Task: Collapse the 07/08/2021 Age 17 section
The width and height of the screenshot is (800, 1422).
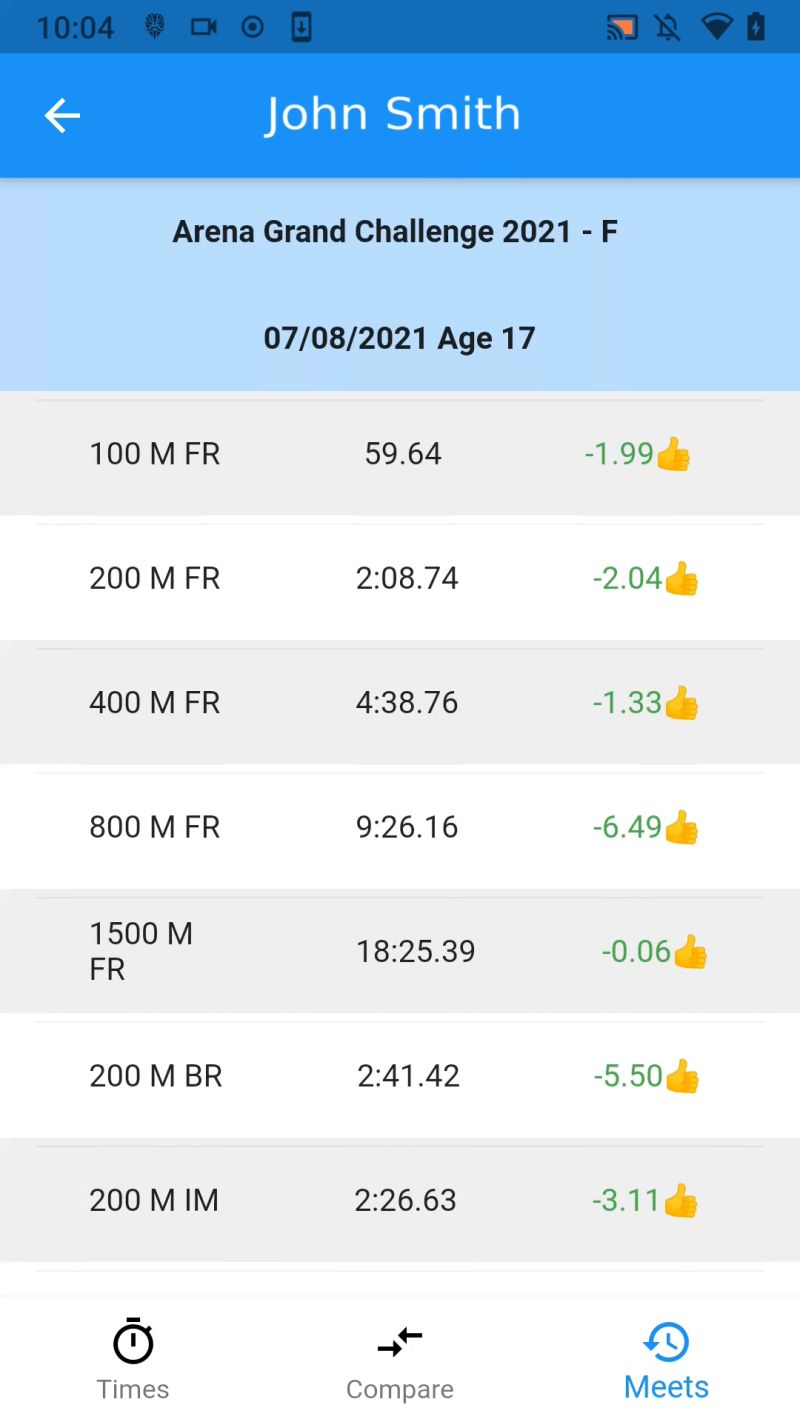Action: click(x=399, y=337)
